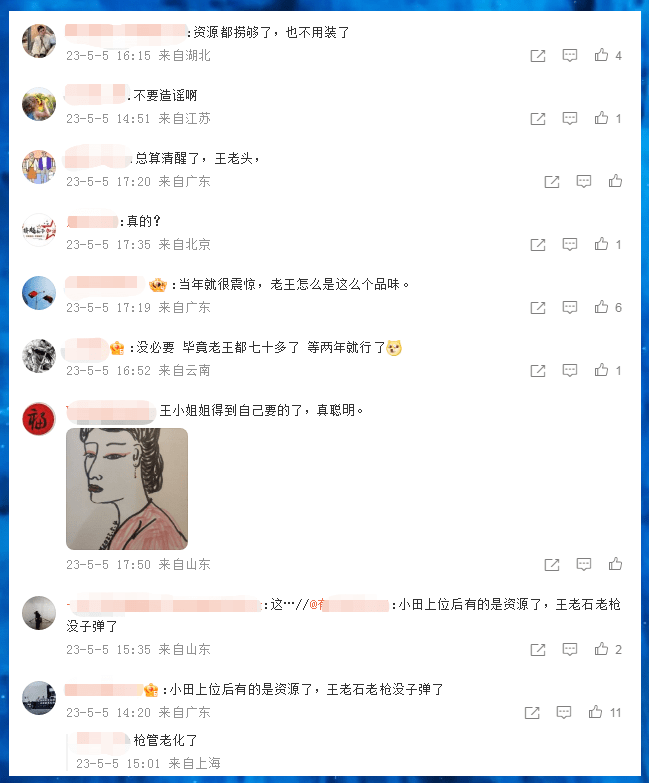The height and width of the screenshot is (783, 649).
Task: Open the avatar of the 资源都捞够了 commenter
Action: [x=39, y=40]
